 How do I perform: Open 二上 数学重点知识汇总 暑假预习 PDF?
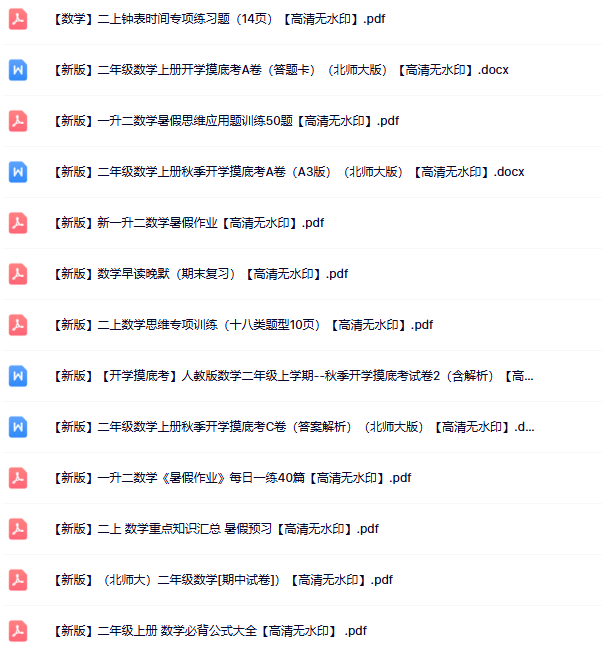point(214,529)
